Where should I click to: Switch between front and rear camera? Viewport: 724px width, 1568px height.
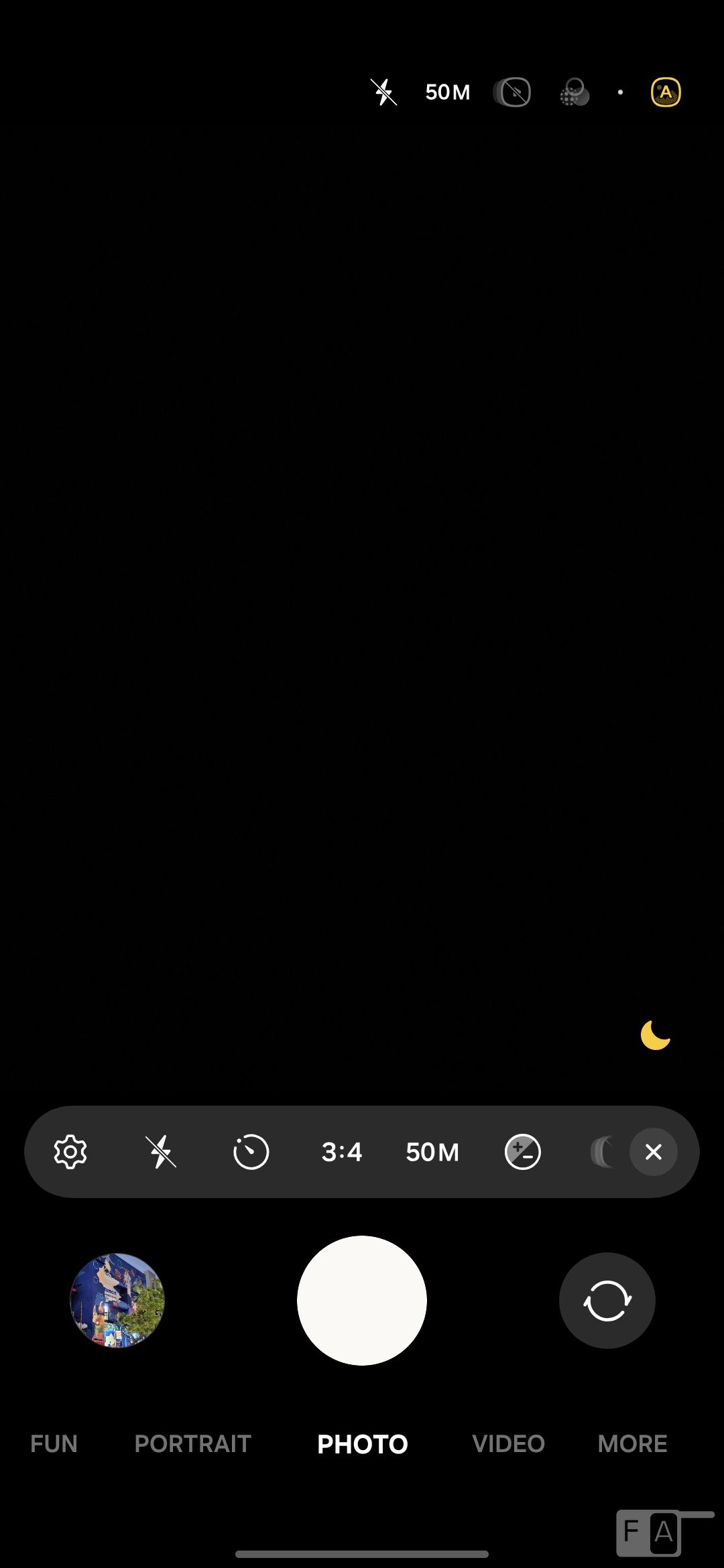(607, 1300)
